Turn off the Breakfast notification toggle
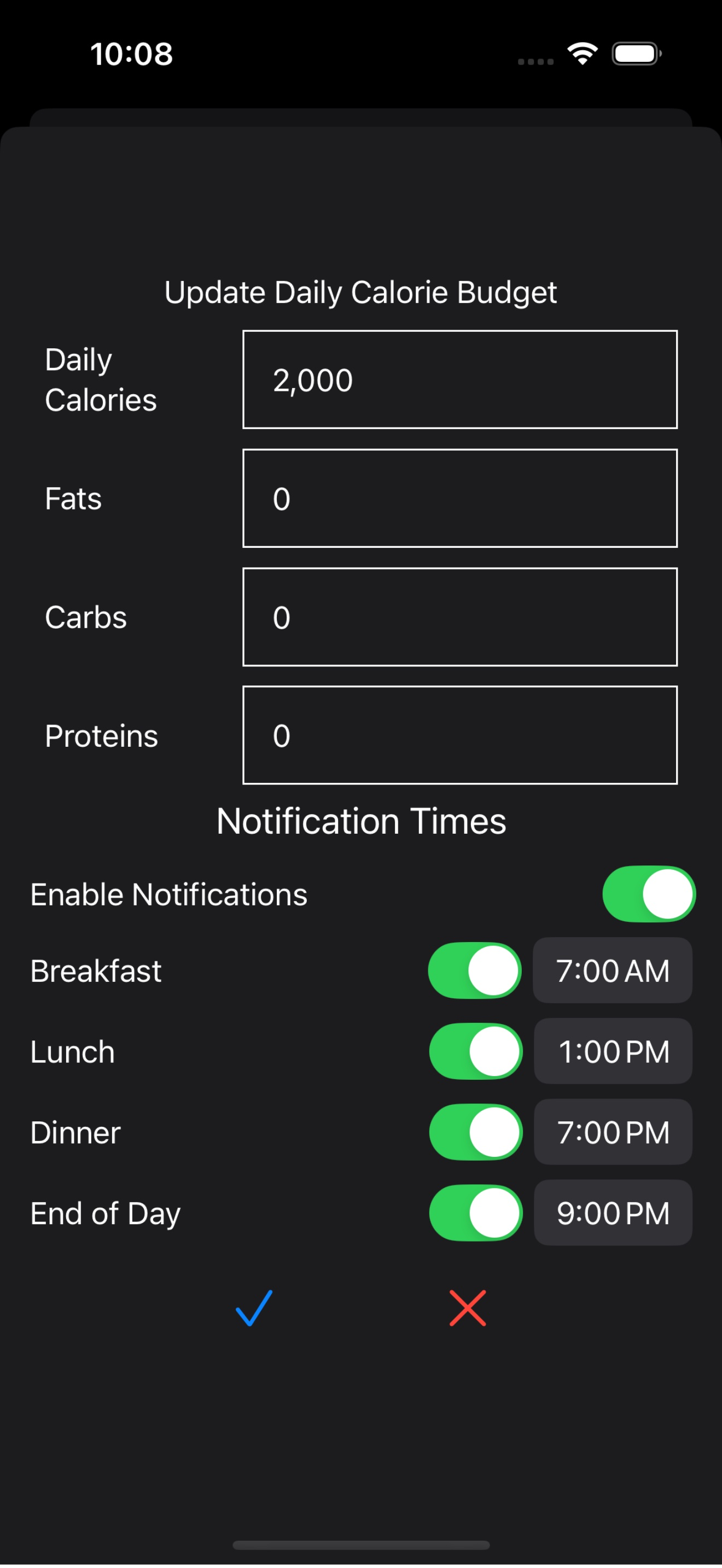Viewport: 722px width, 1568px height. (475, 971)
